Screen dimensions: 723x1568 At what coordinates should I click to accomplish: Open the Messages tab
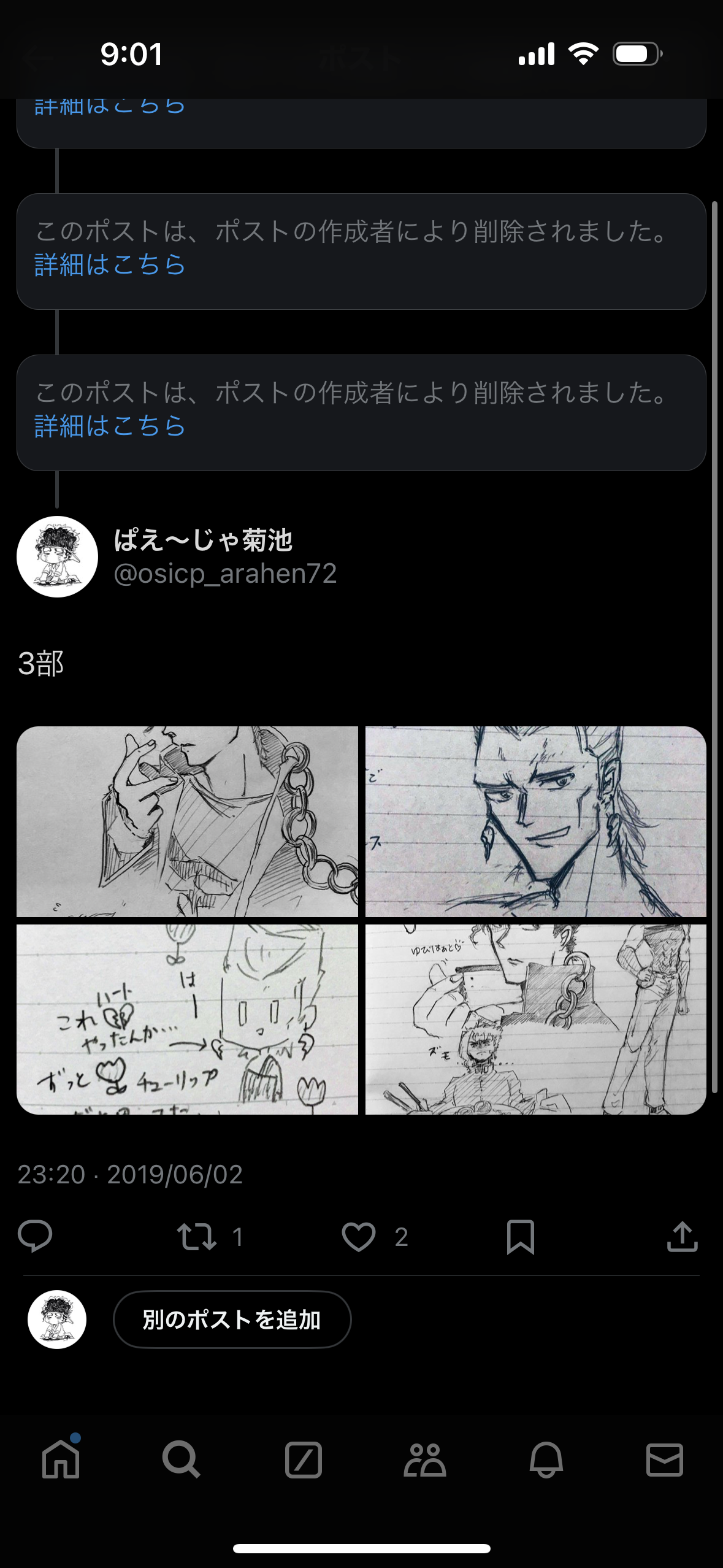[665, 1459]
